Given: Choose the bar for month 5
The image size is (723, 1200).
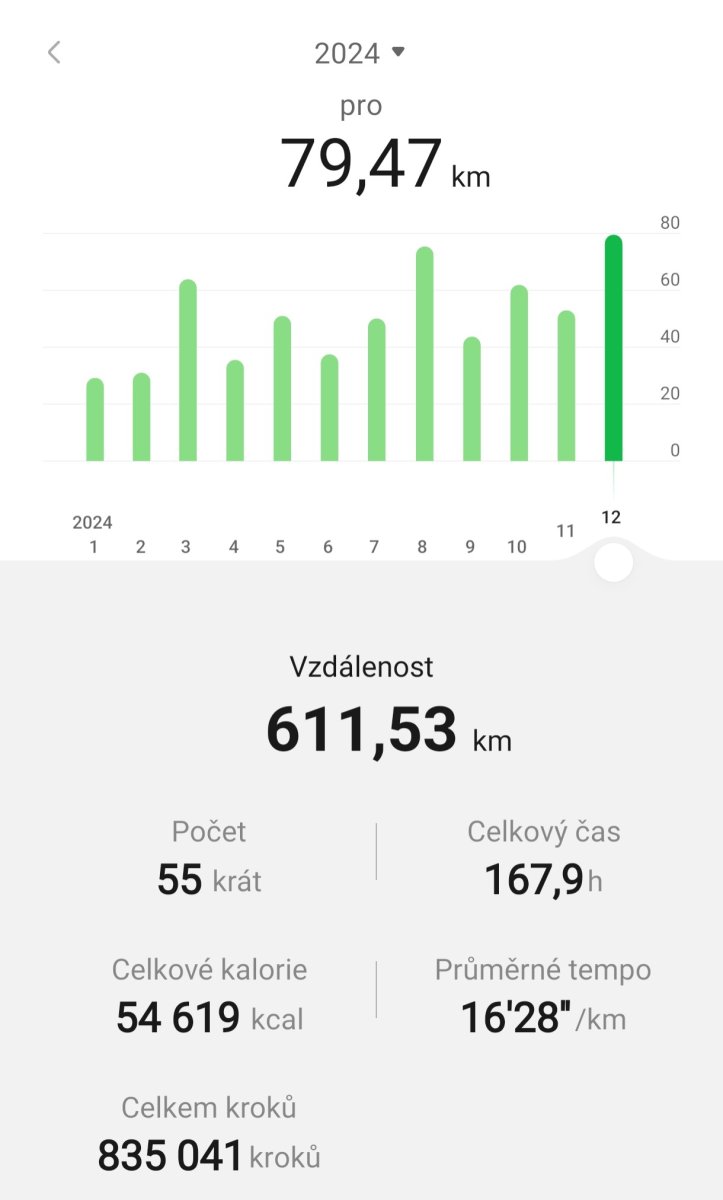Looking at the screenshot, I should 282,389.
